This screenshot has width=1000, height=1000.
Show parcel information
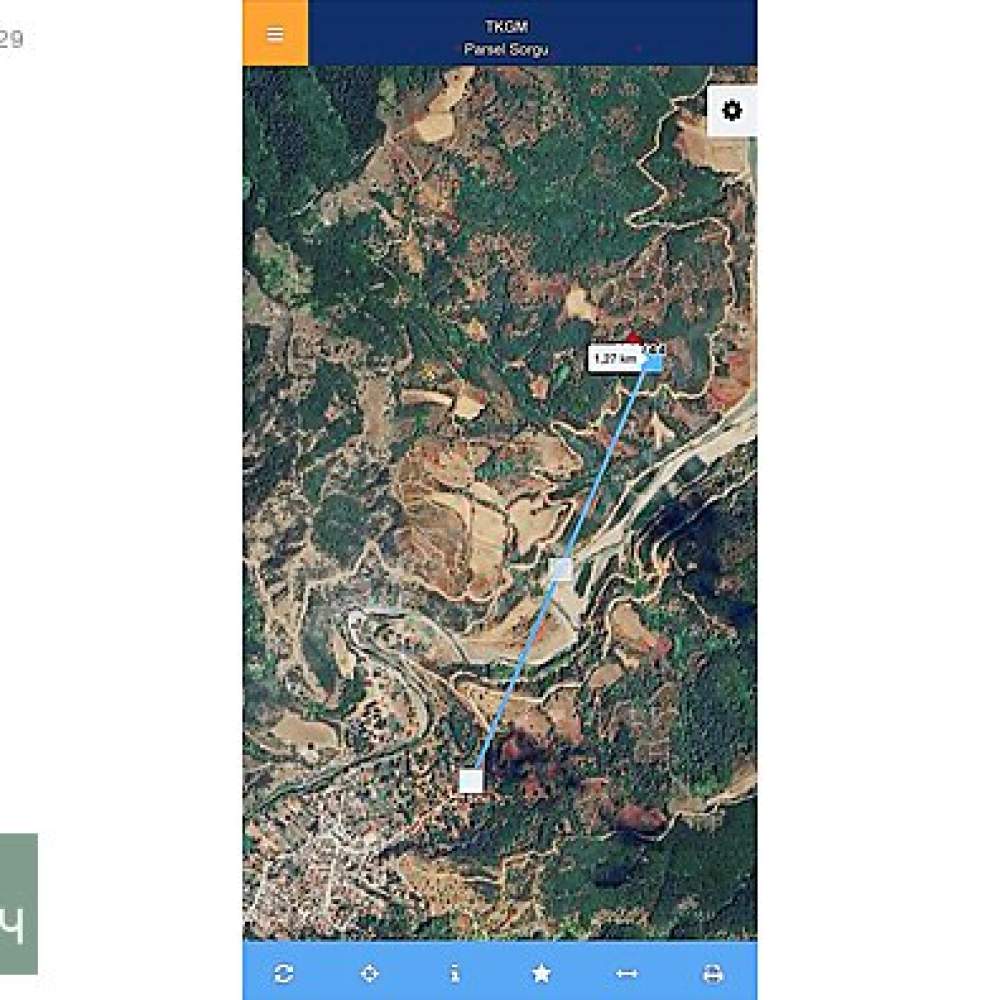455,972
